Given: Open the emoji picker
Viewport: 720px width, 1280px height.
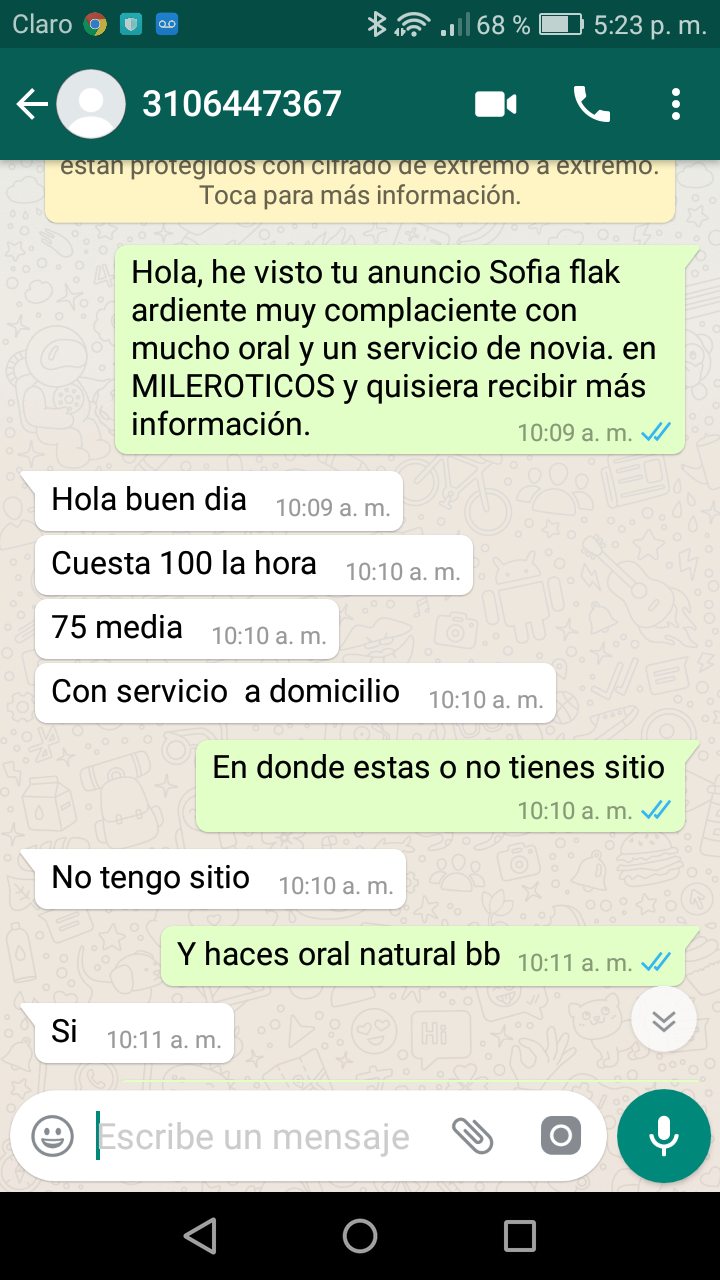Looking at the screenshot, I should tap(52, 1136).
